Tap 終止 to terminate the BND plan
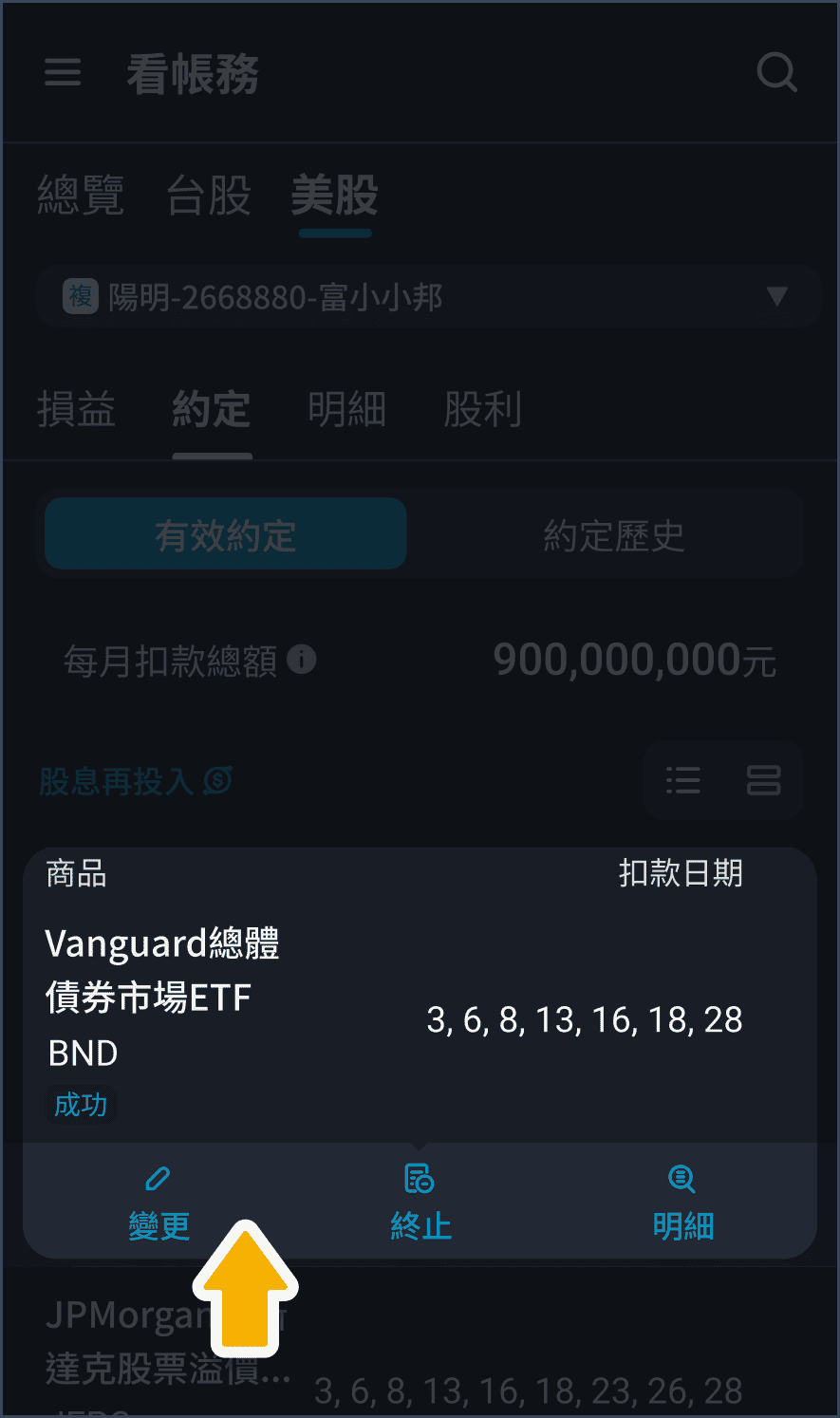The width and height of the screenshot is (840, 1418). (420, 1203)
